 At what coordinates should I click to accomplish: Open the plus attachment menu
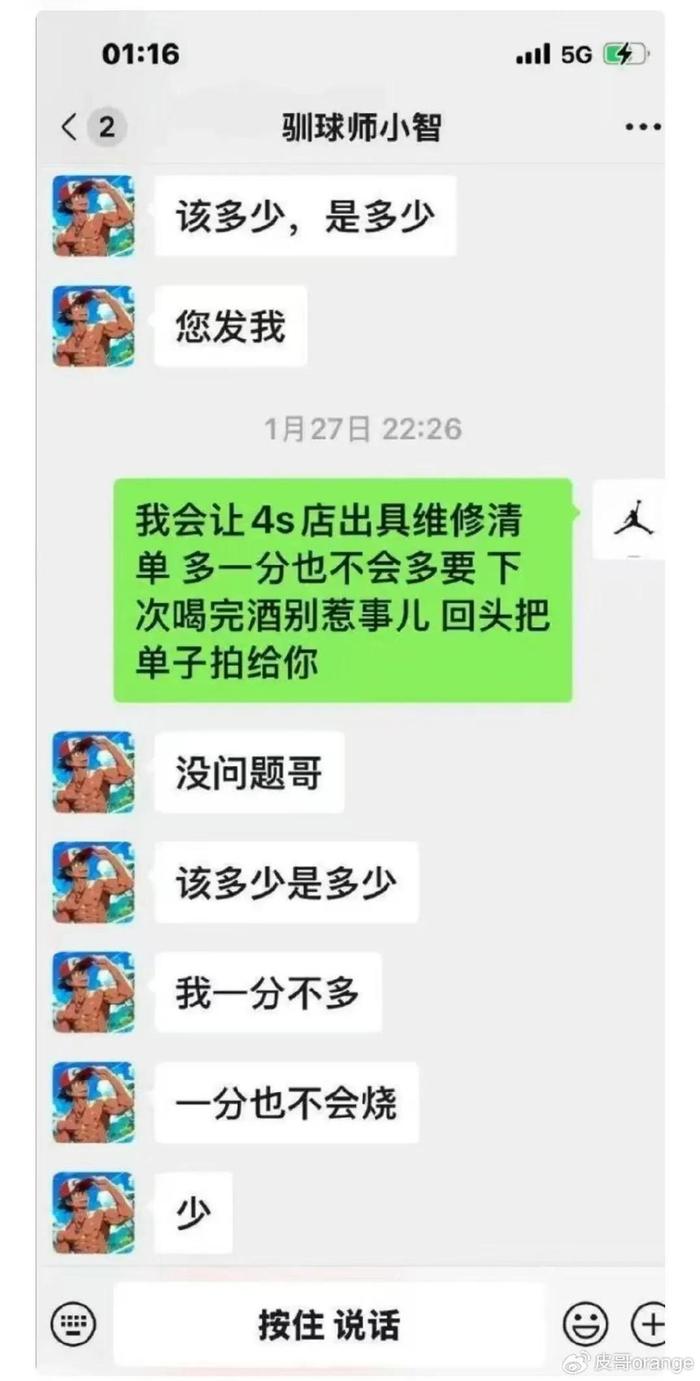point(649,1325)
